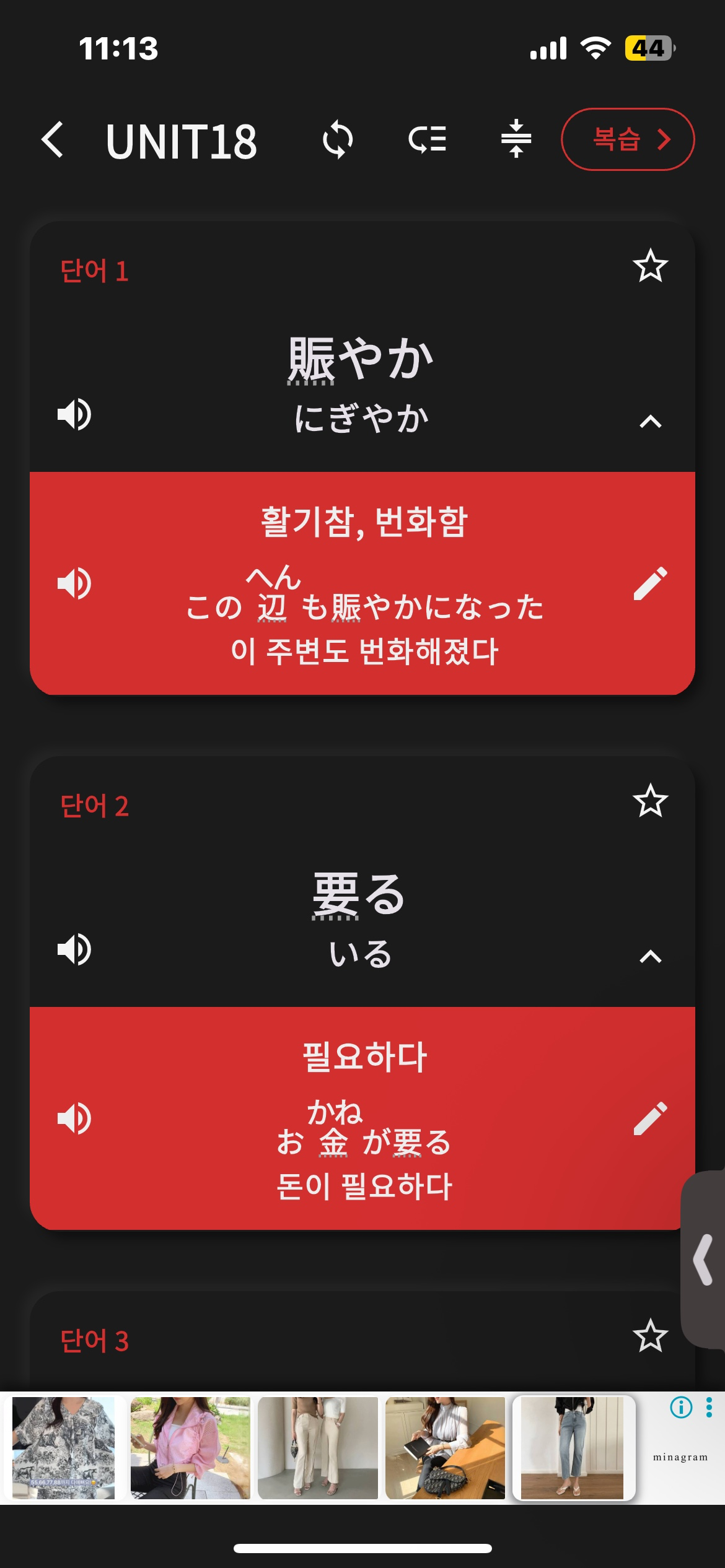The height and width of the screenshot is (1568, 725).
Task: Open the 복습 review button
Action: pyautogui.click(x=627, y=139)
